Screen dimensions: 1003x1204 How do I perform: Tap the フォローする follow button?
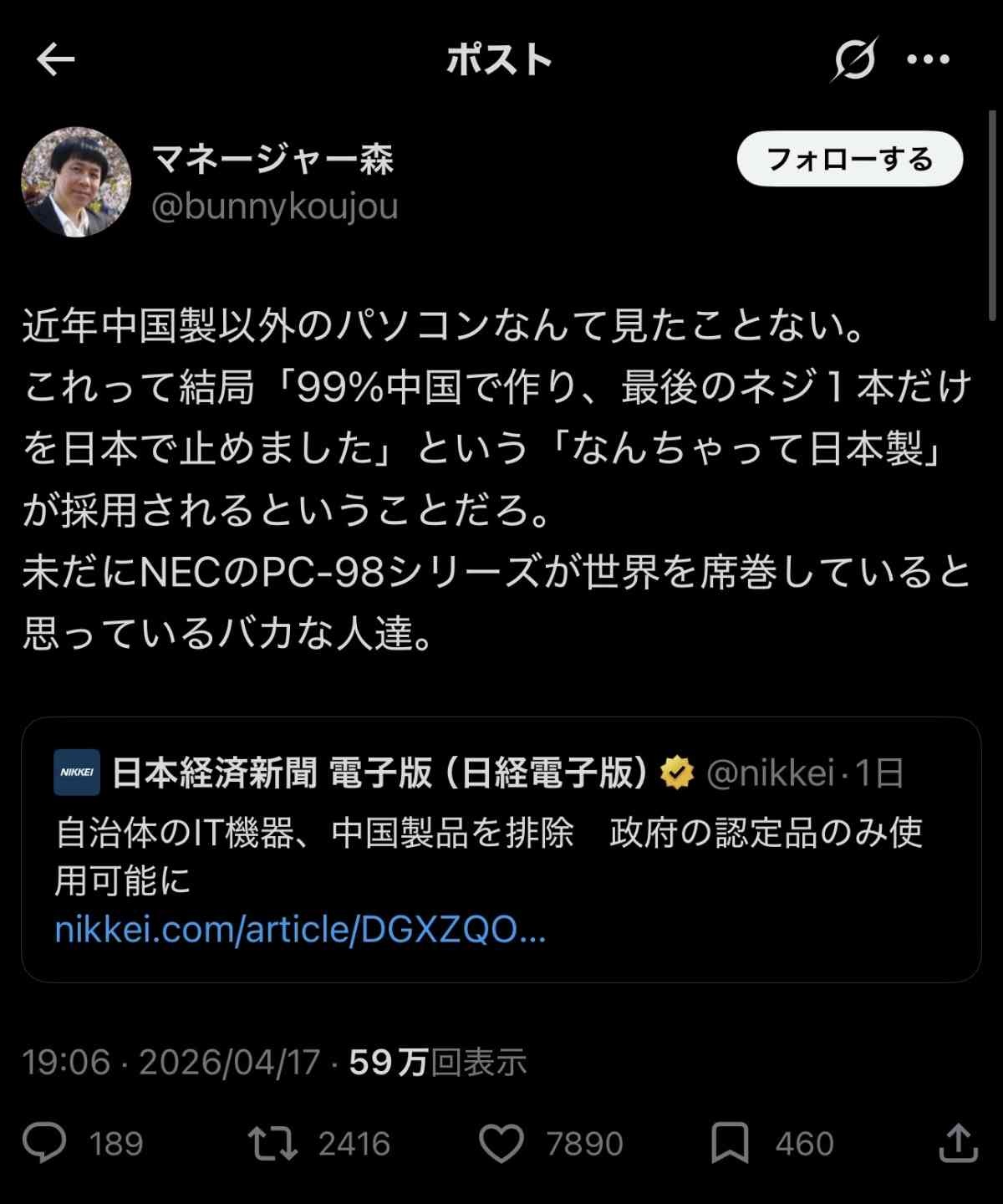tap(849, 159)
